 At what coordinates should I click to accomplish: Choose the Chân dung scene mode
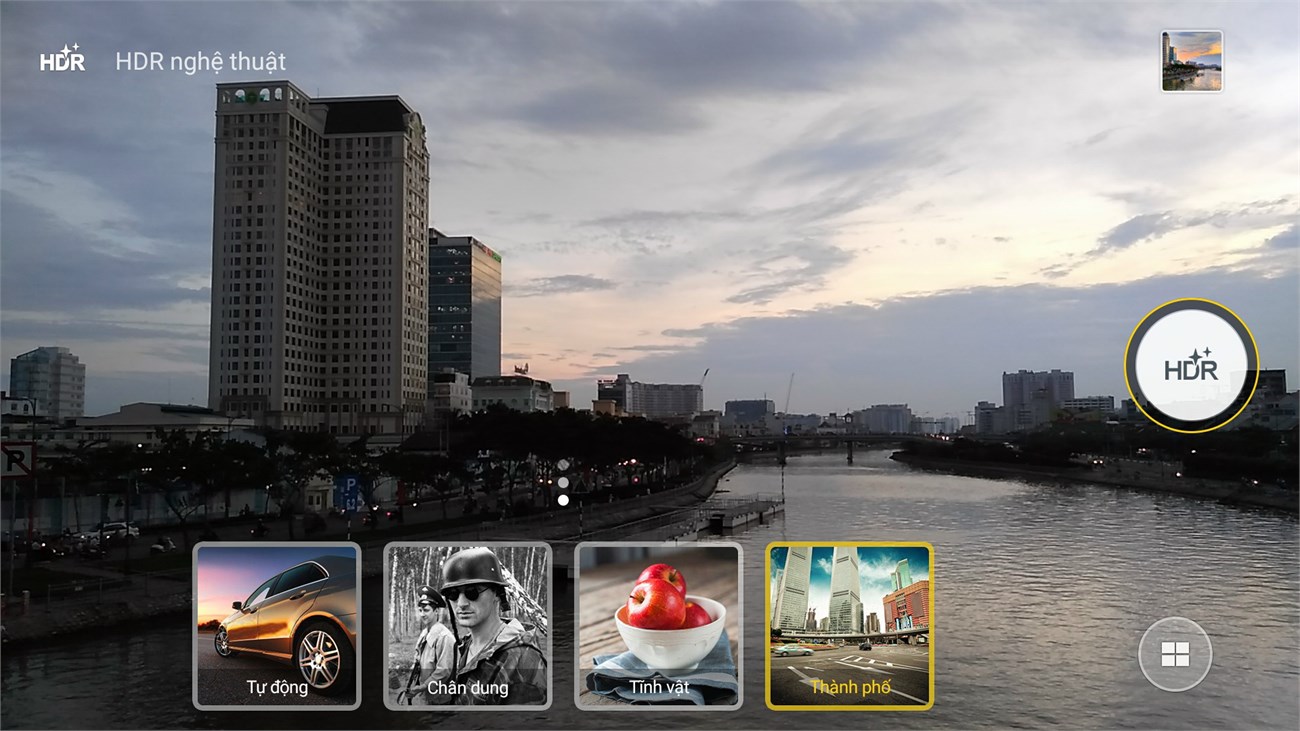[467, 626]
